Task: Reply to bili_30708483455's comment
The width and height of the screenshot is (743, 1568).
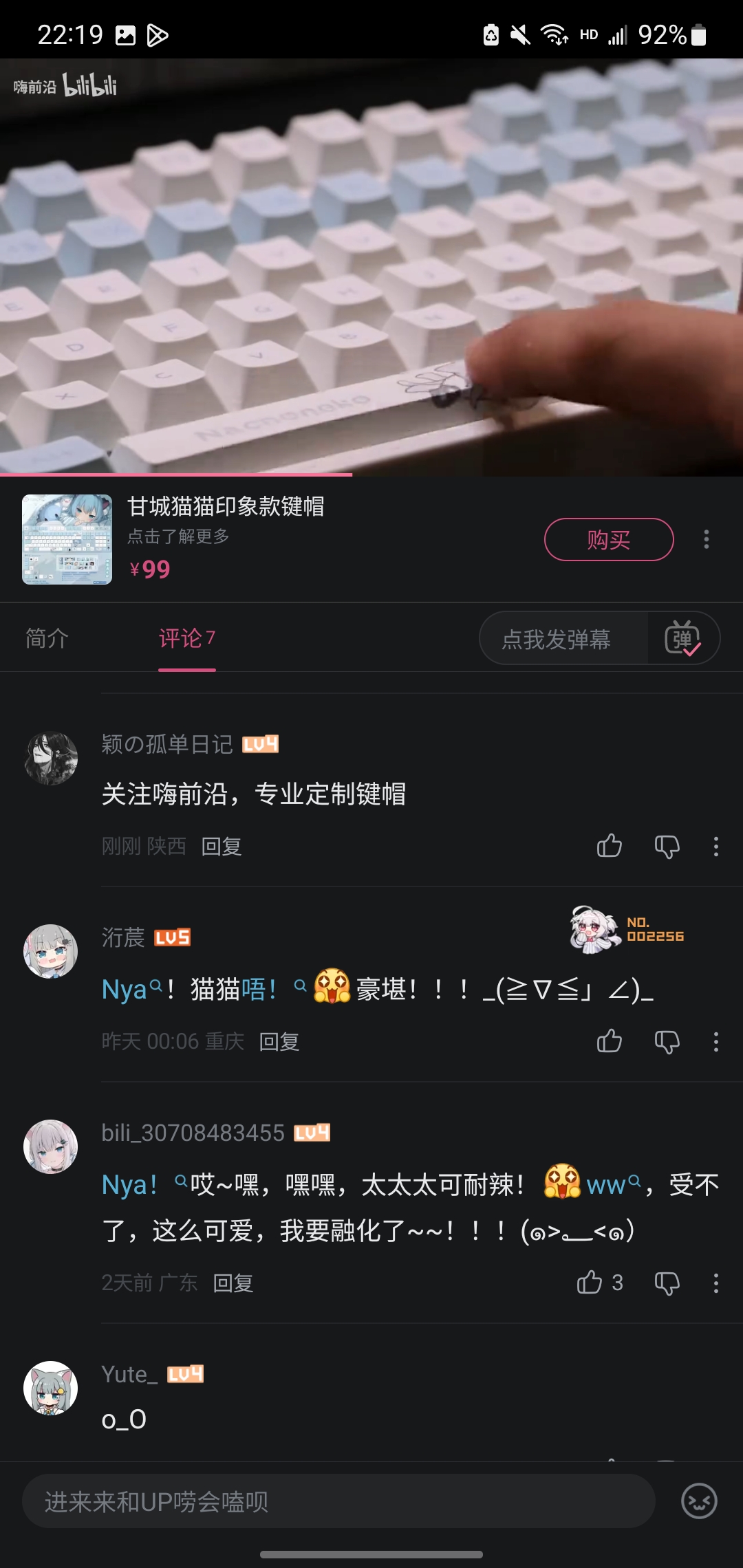Action: (233, 1283)
